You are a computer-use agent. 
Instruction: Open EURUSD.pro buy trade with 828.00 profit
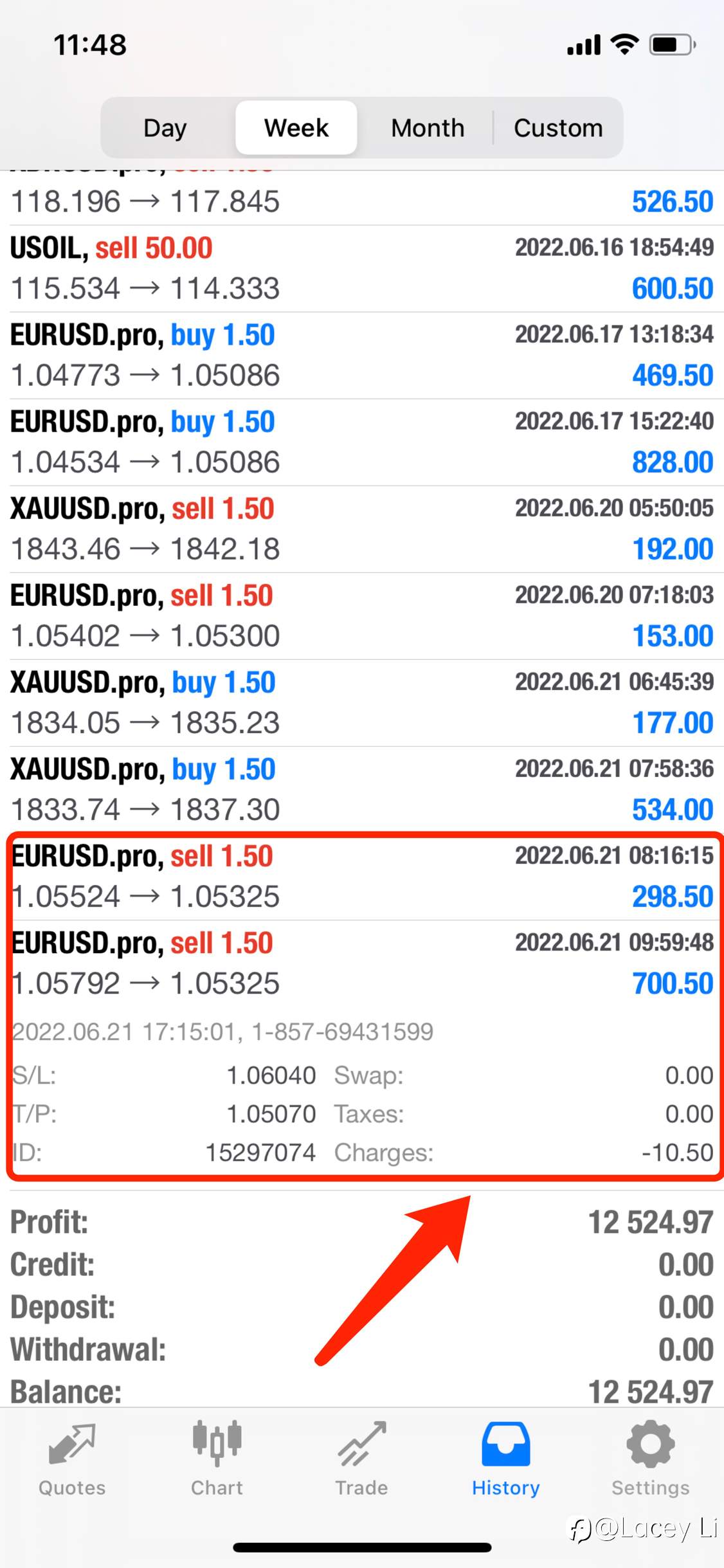coord(362,442)
